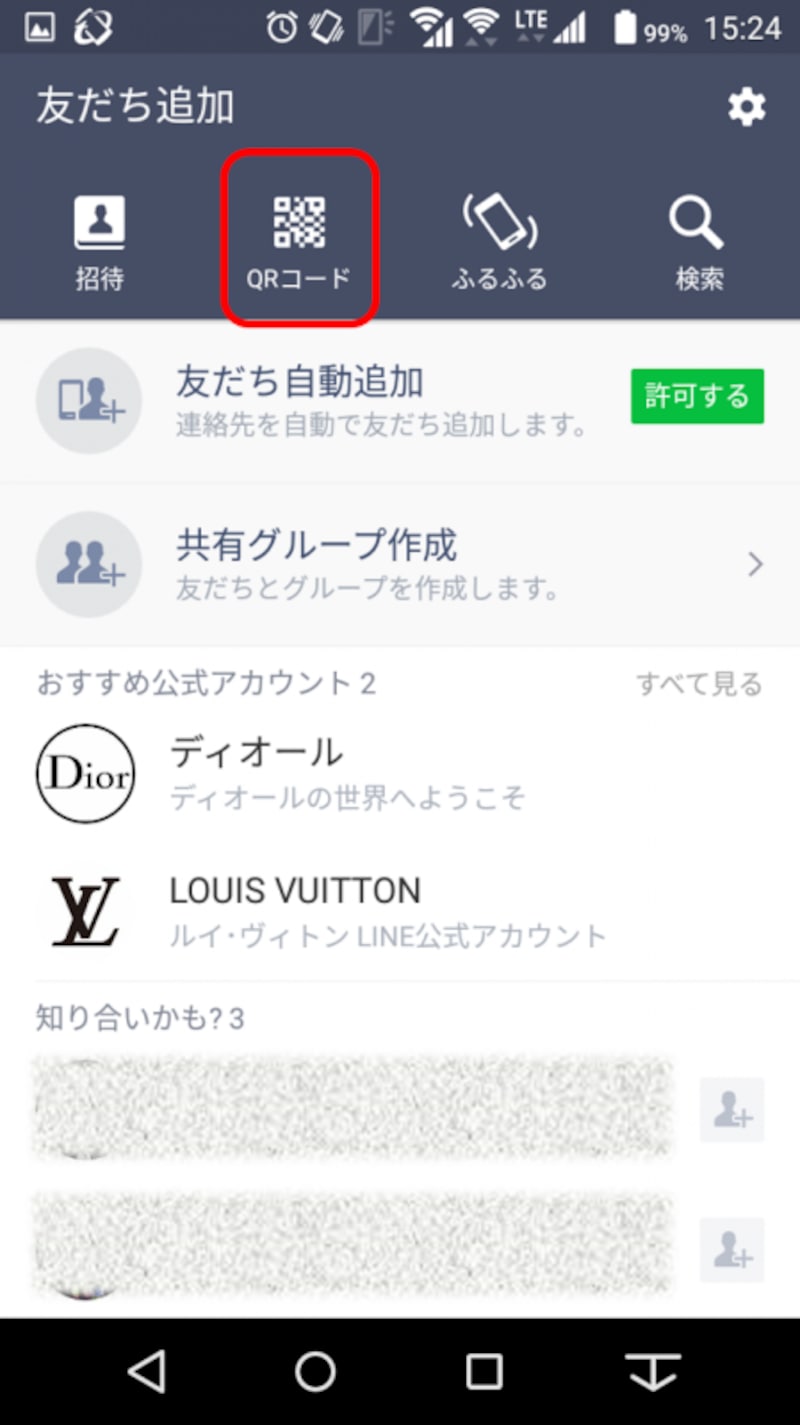
Task: Tap the Android home button
Action: click(x=315, y=1371)
